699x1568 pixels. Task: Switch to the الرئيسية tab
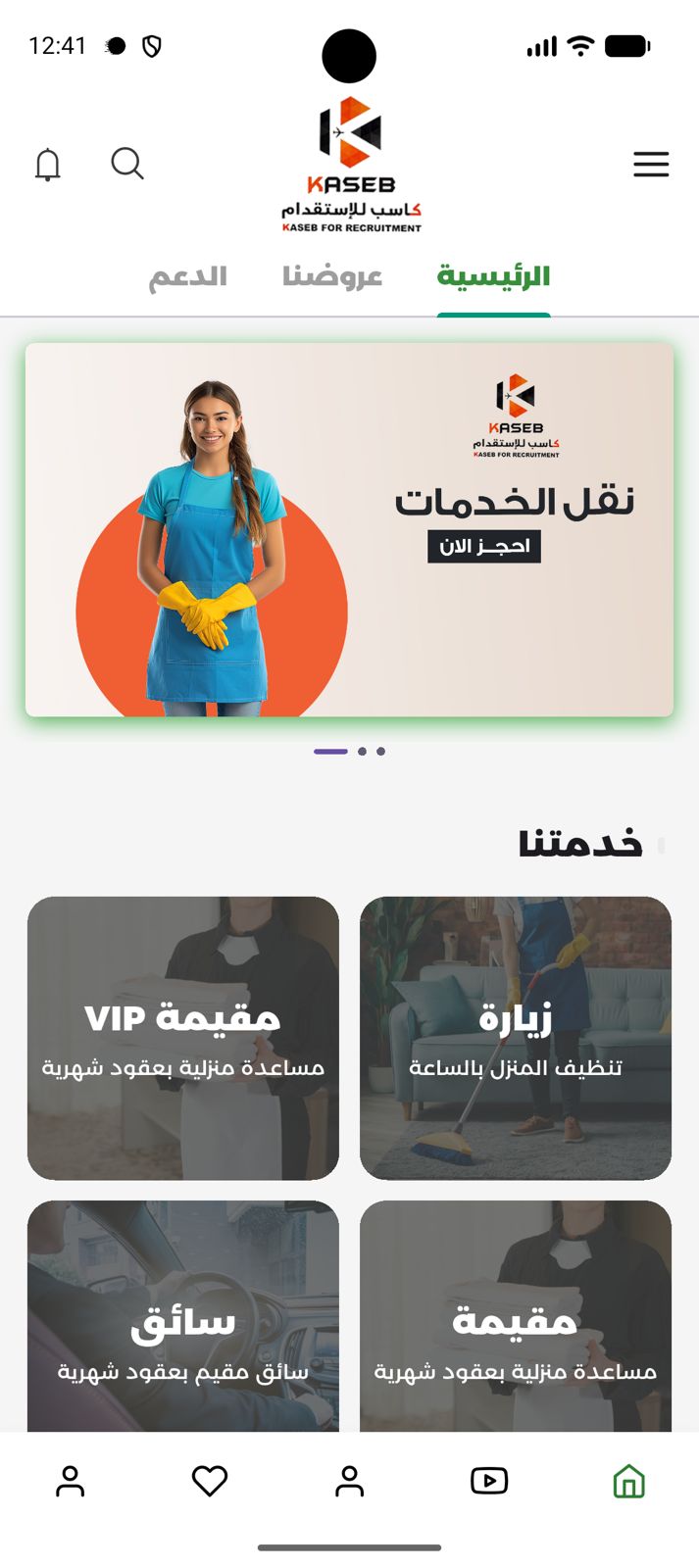tap(493, 277)
